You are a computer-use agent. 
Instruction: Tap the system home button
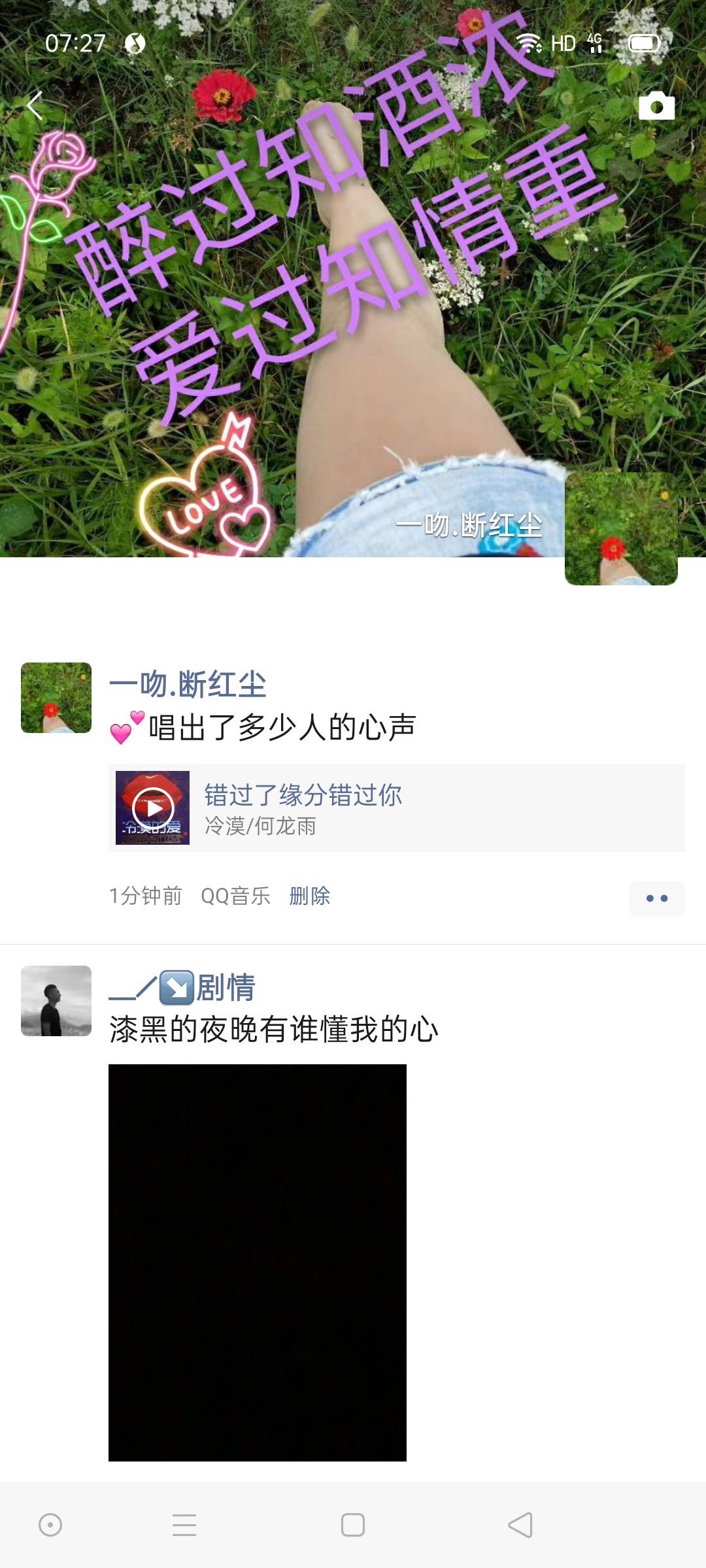353,1525
